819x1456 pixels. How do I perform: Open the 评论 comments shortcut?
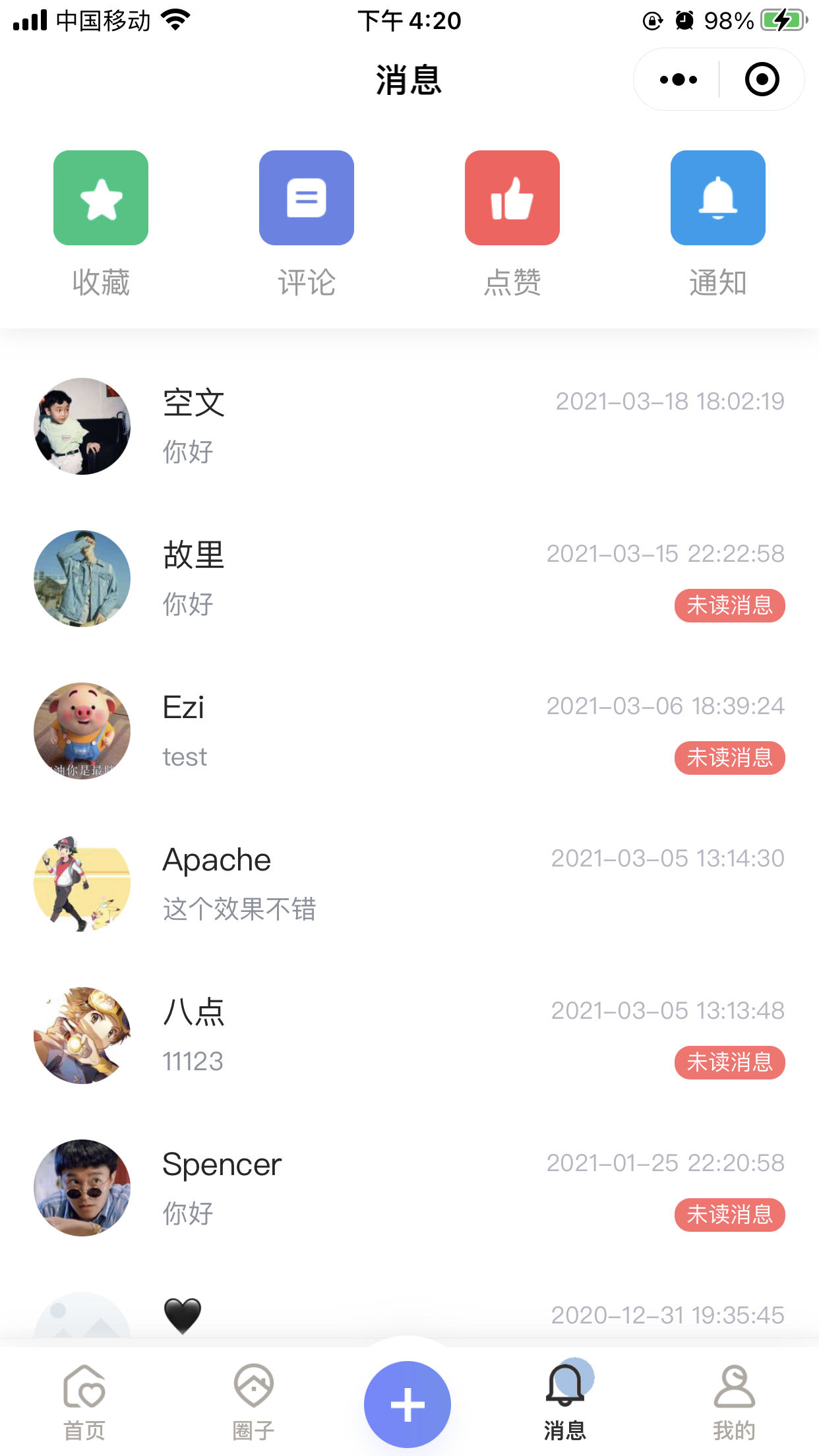point(307,224)
